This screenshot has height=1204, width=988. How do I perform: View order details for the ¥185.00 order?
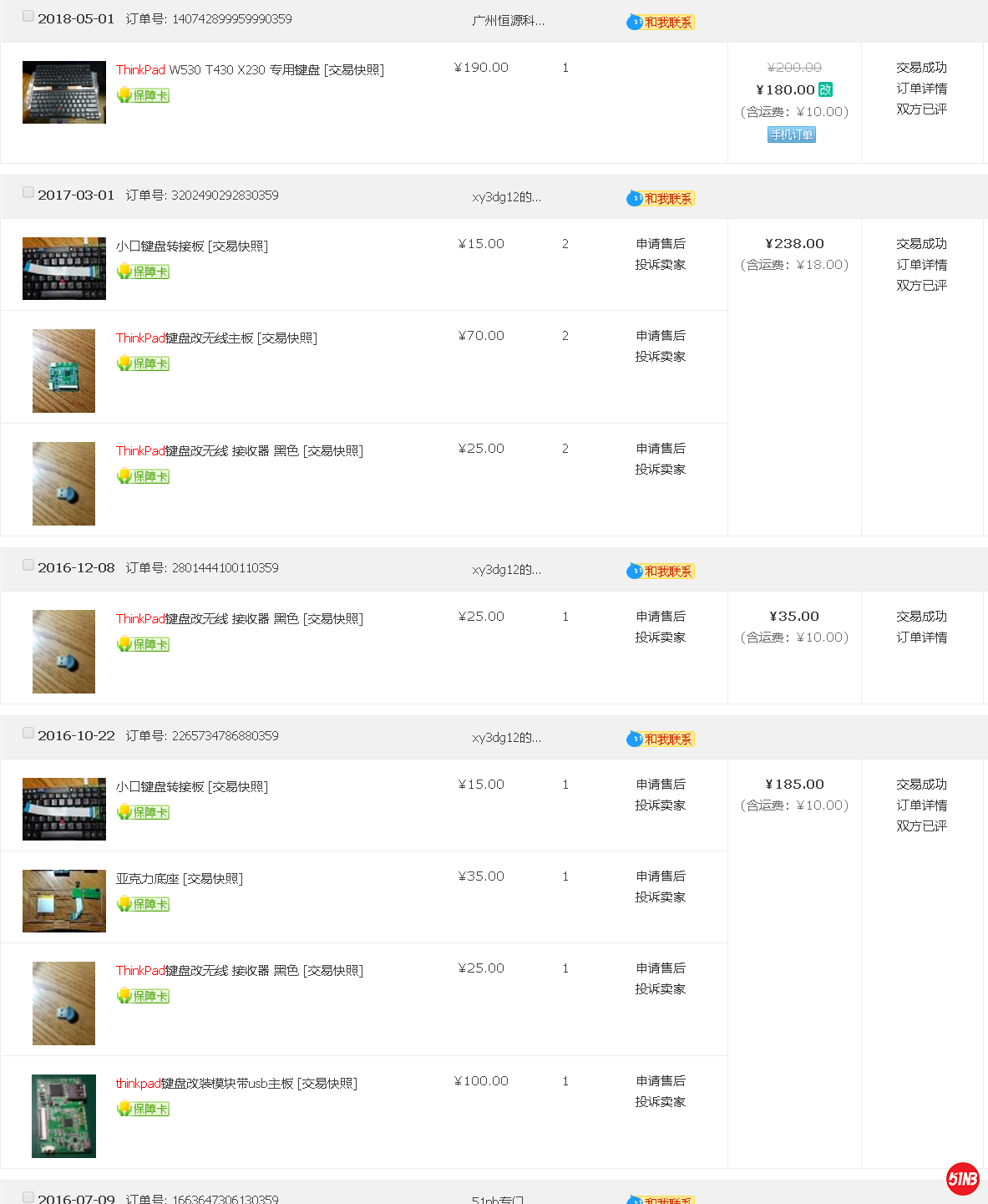tap(921, 805)
